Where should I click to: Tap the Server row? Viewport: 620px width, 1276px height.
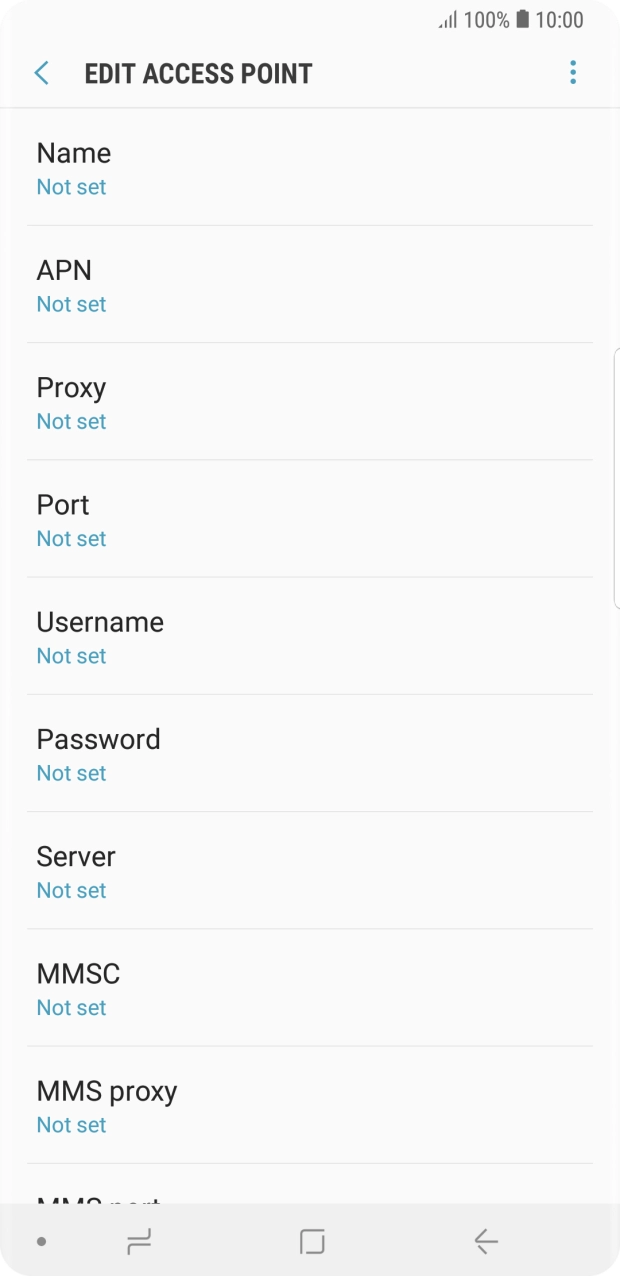[x=310, y=870]
